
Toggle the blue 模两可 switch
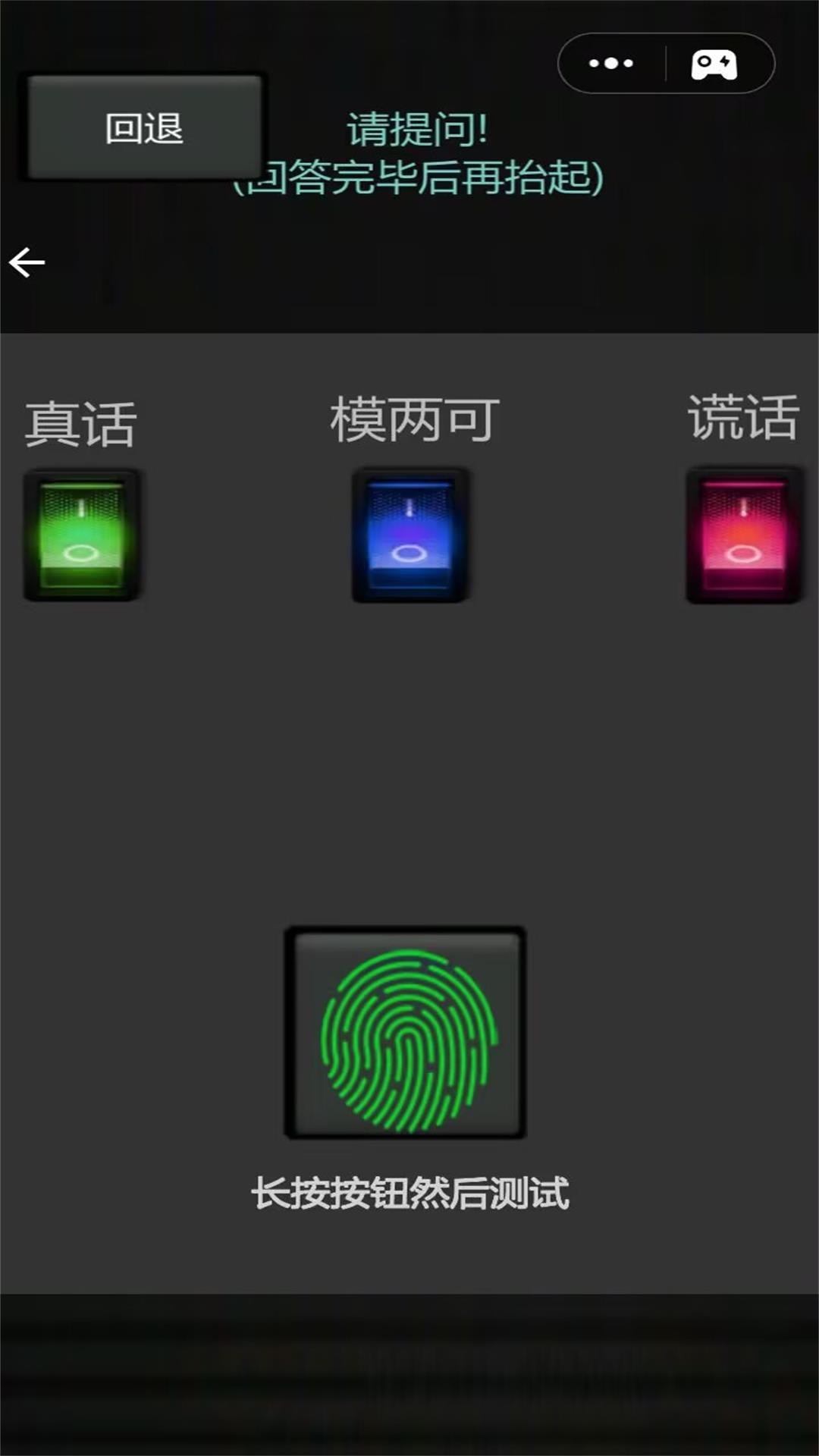pos(410,535)
